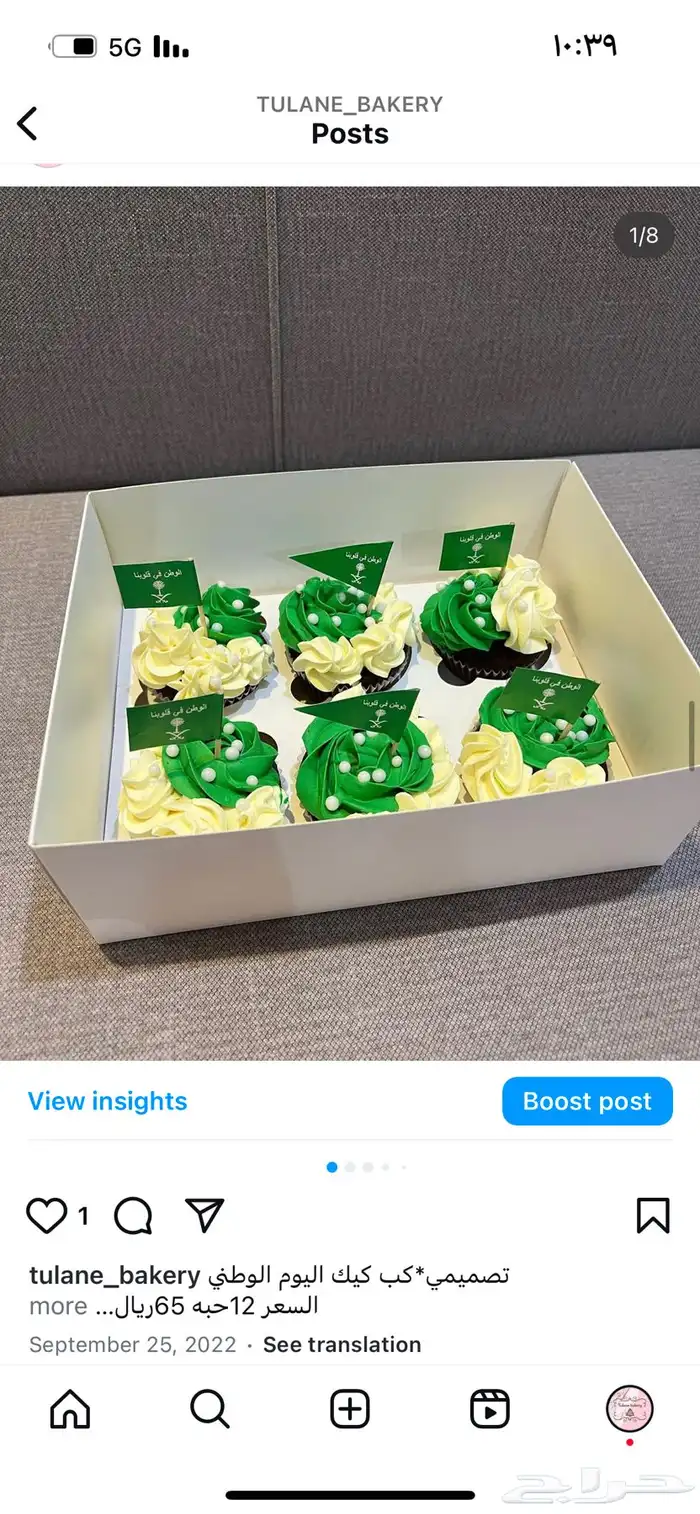This screenshot has height=1514, width=700.
Task: Expand the caption with more
Action: point(58,1306)
